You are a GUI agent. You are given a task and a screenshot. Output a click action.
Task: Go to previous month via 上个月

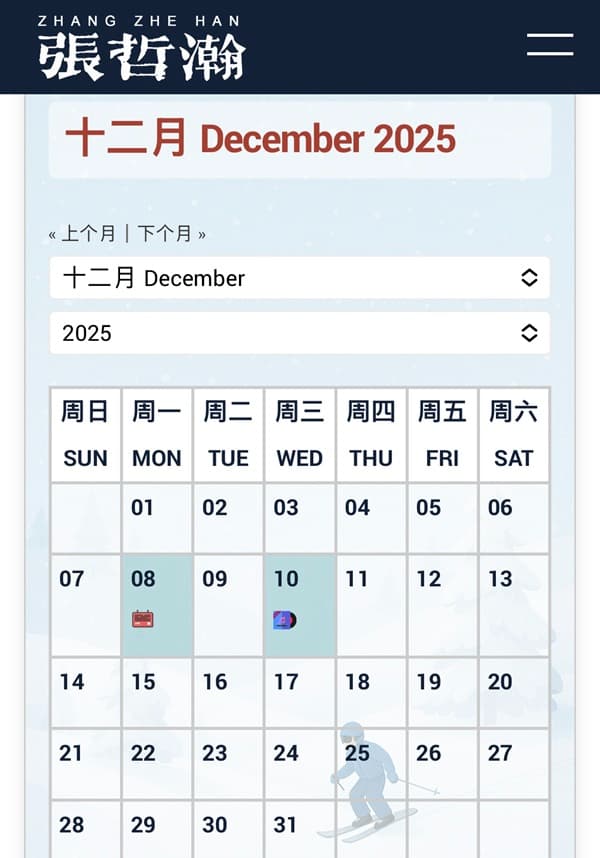[x=88, y=234]
